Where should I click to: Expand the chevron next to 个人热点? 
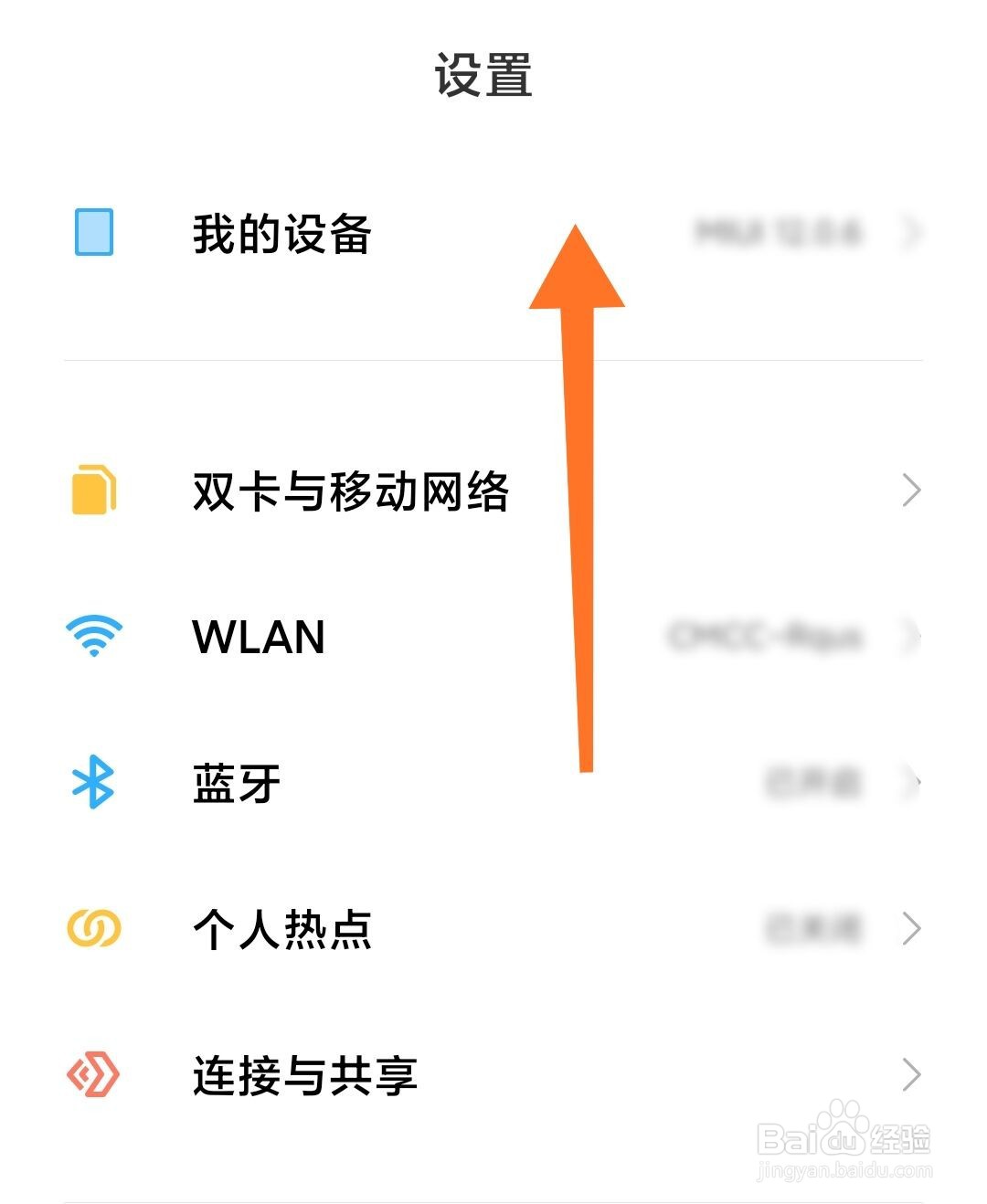pyautogui.click(x=912, y=930)
